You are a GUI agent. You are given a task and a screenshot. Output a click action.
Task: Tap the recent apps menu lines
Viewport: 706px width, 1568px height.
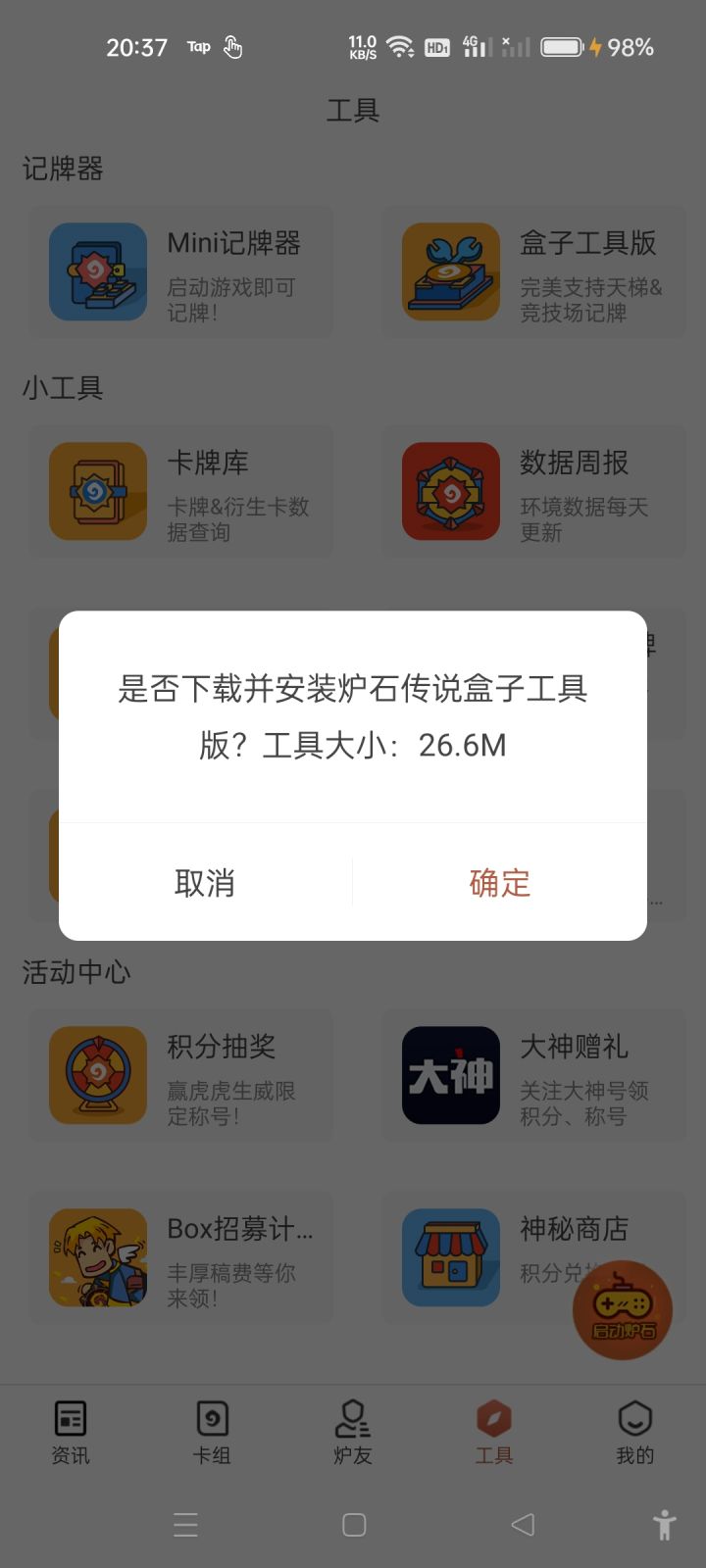[185, 1525]
